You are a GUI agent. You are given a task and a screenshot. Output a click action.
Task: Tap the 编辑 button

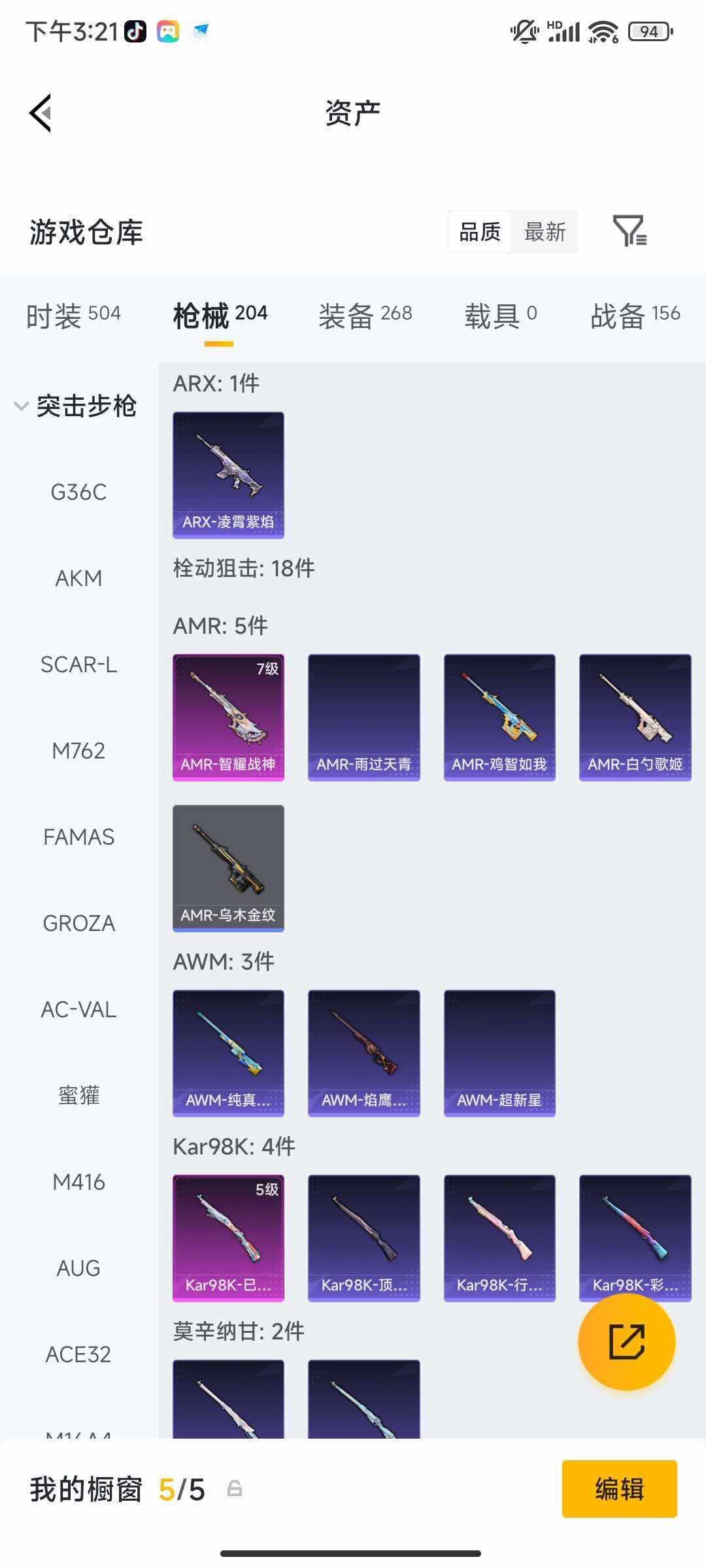click(620, 1490)
